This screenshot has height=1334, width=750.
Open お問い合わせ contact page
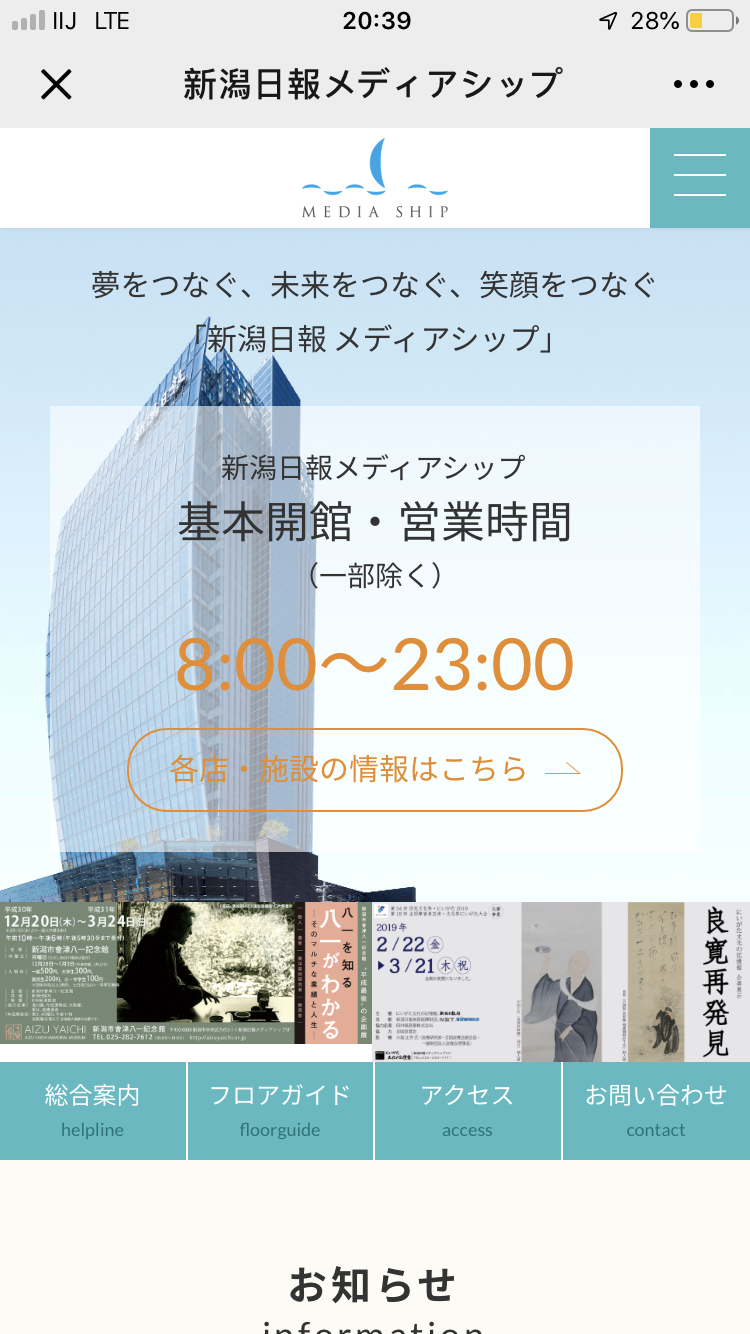pyautogui.click(x=656, y=1111)
